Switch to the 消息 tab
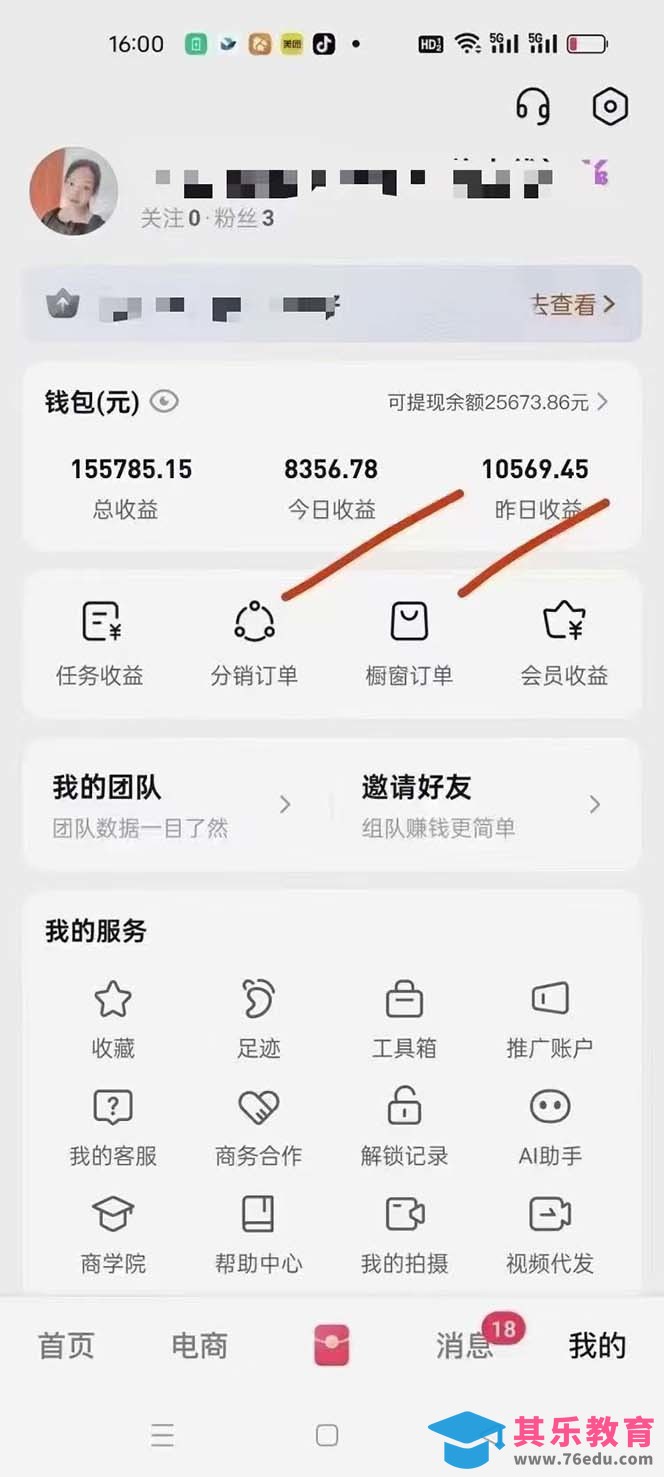The height and width of the screenshot is (1477, 664). (465, 1345)
